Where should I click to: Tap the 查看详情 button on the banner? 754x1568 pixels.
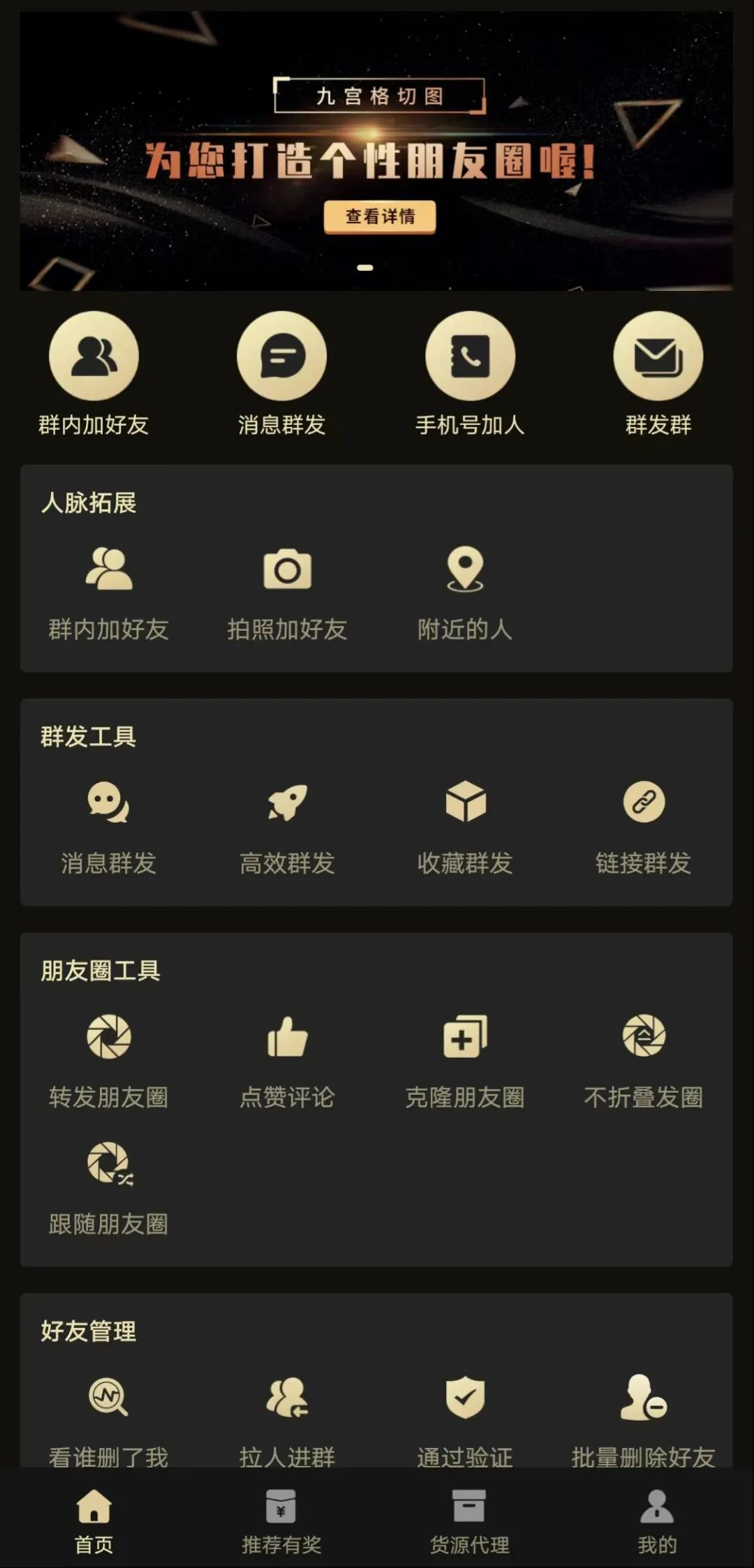click(x=380, y=216)
